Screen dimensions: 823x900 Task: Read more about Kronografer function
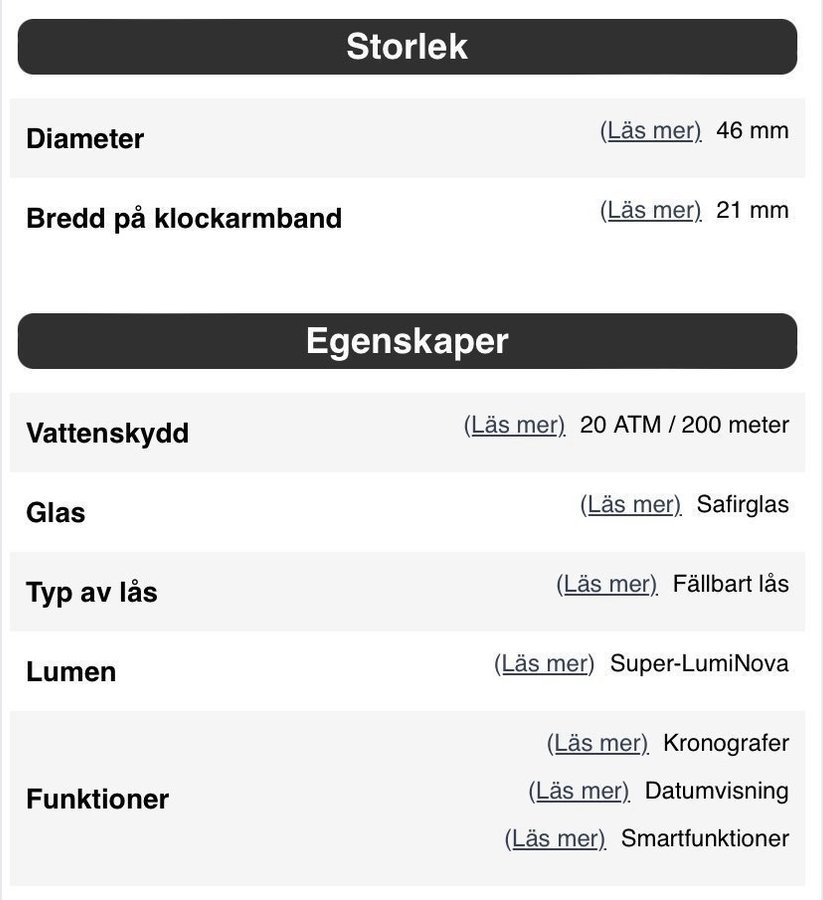[x=598, y=743]
